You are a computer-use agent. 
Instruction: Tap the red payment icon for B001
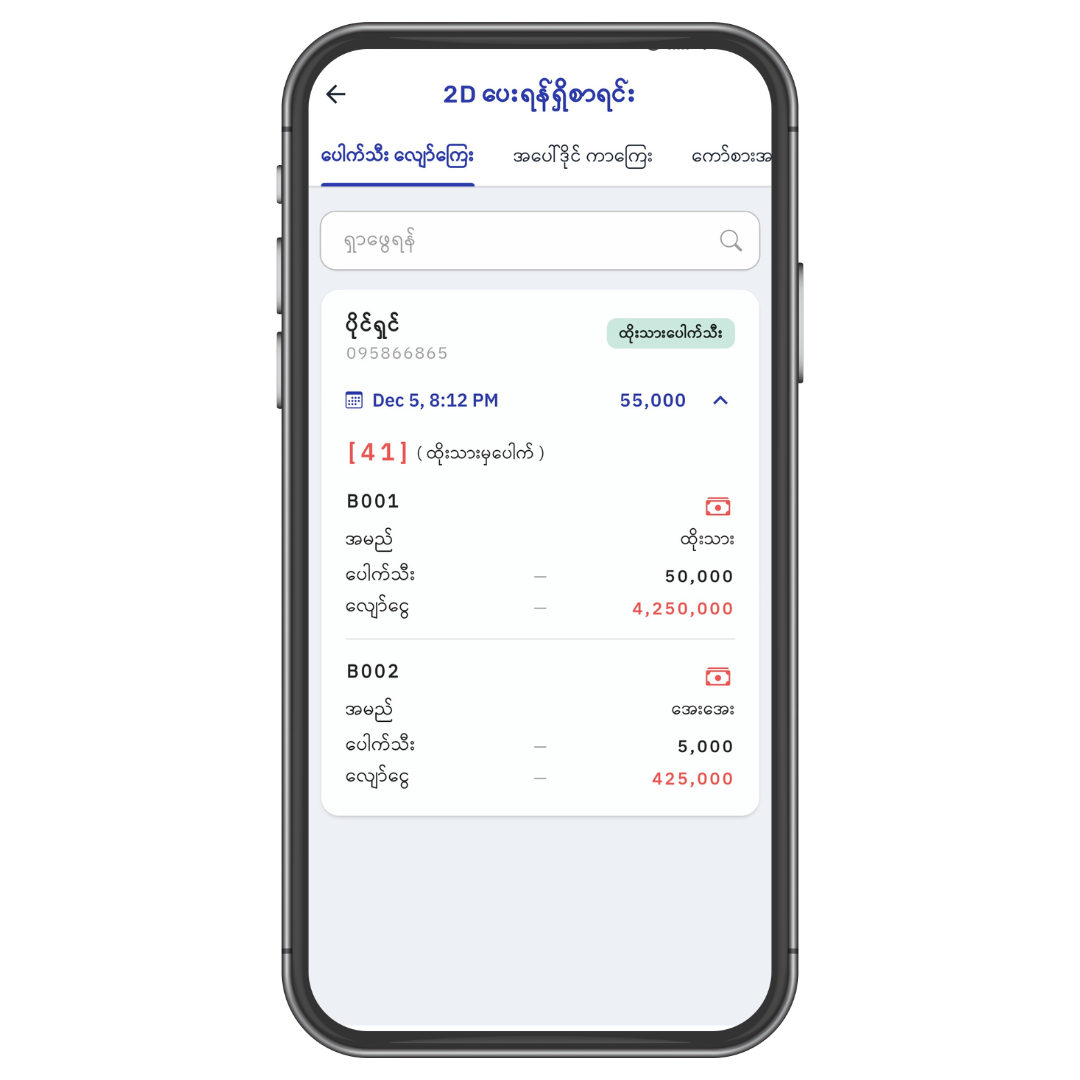pos(717,507)
